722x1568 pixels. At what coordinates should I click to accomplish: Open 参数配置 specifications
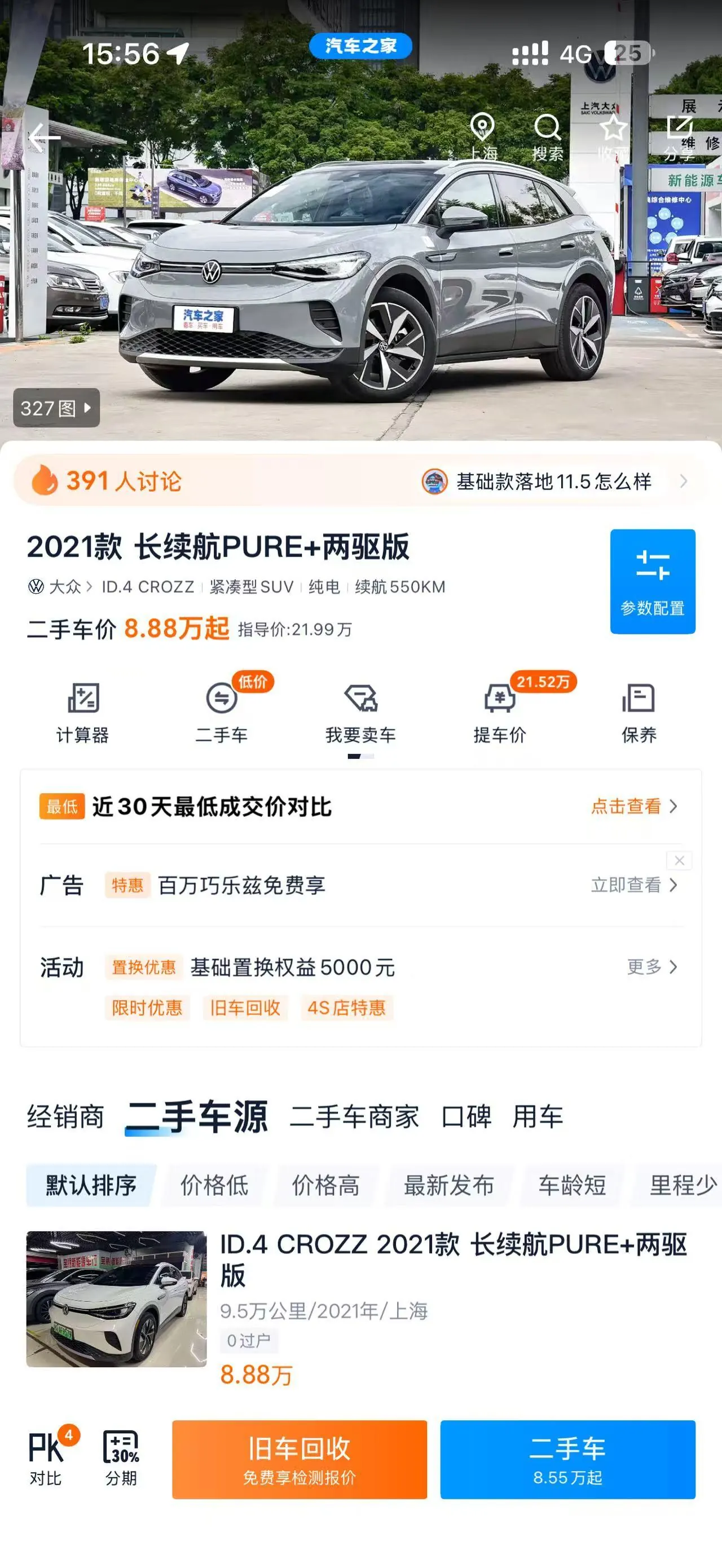[653, 581]
